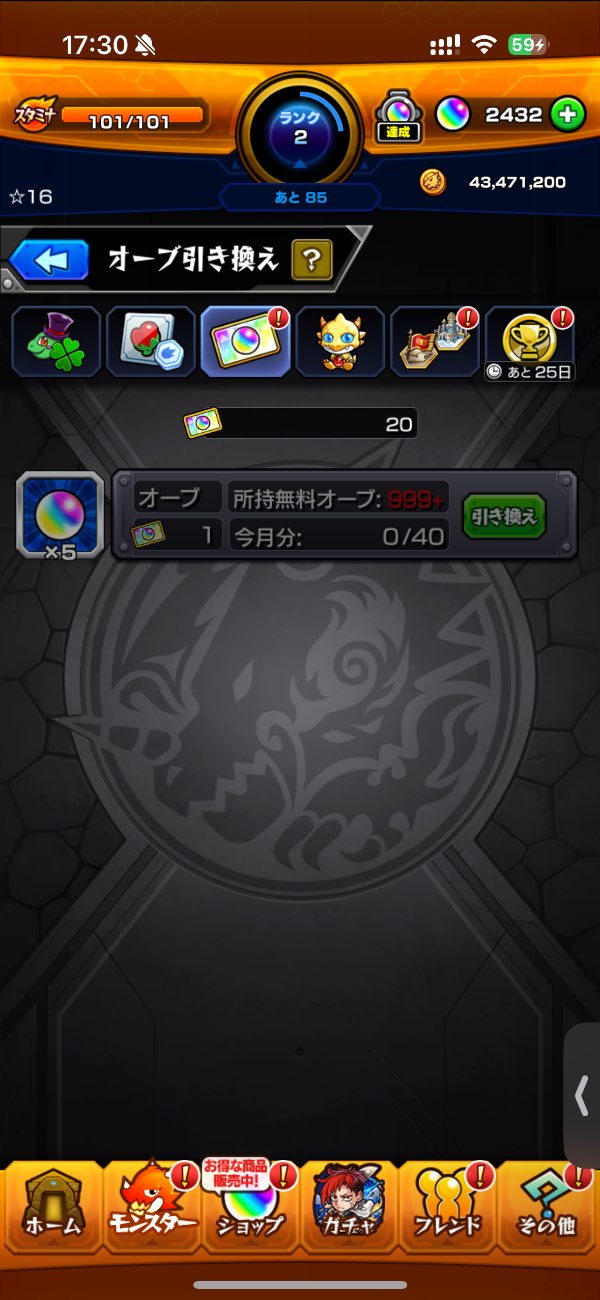Switch to the clover hat exchange tab

tap(57, 341)
